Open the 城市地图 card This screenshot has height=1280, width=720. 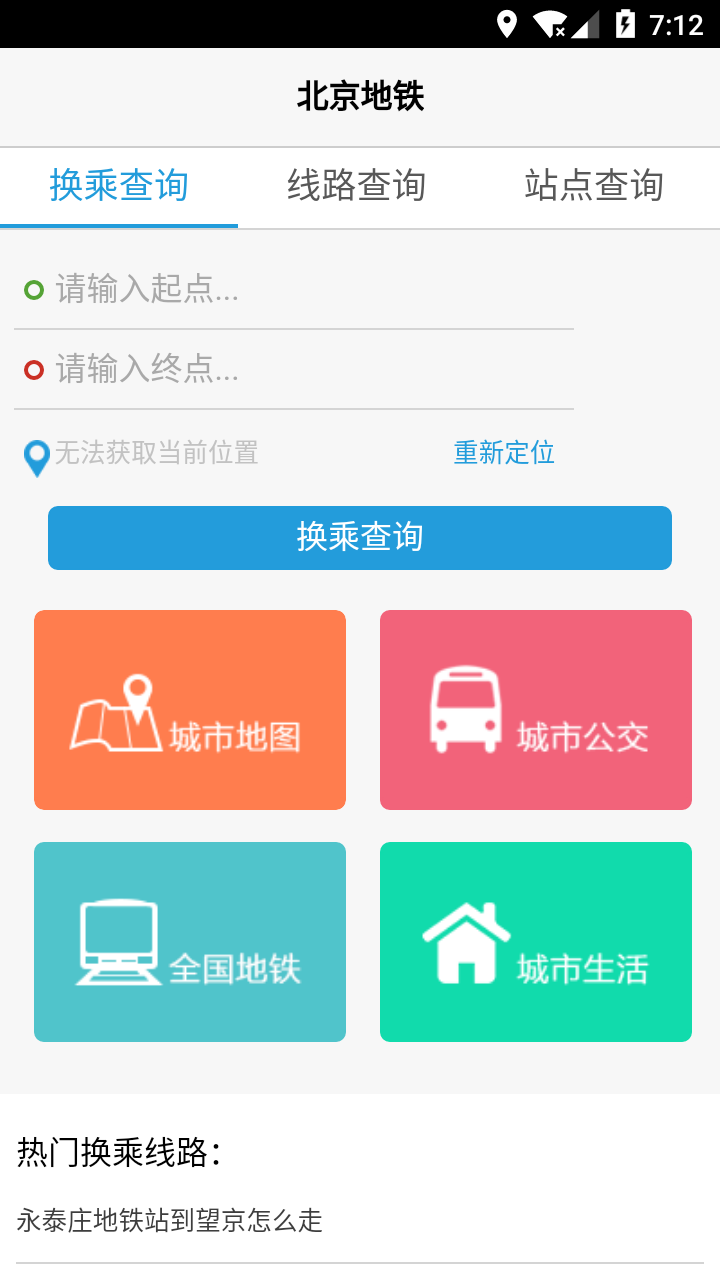click(190, 710)
